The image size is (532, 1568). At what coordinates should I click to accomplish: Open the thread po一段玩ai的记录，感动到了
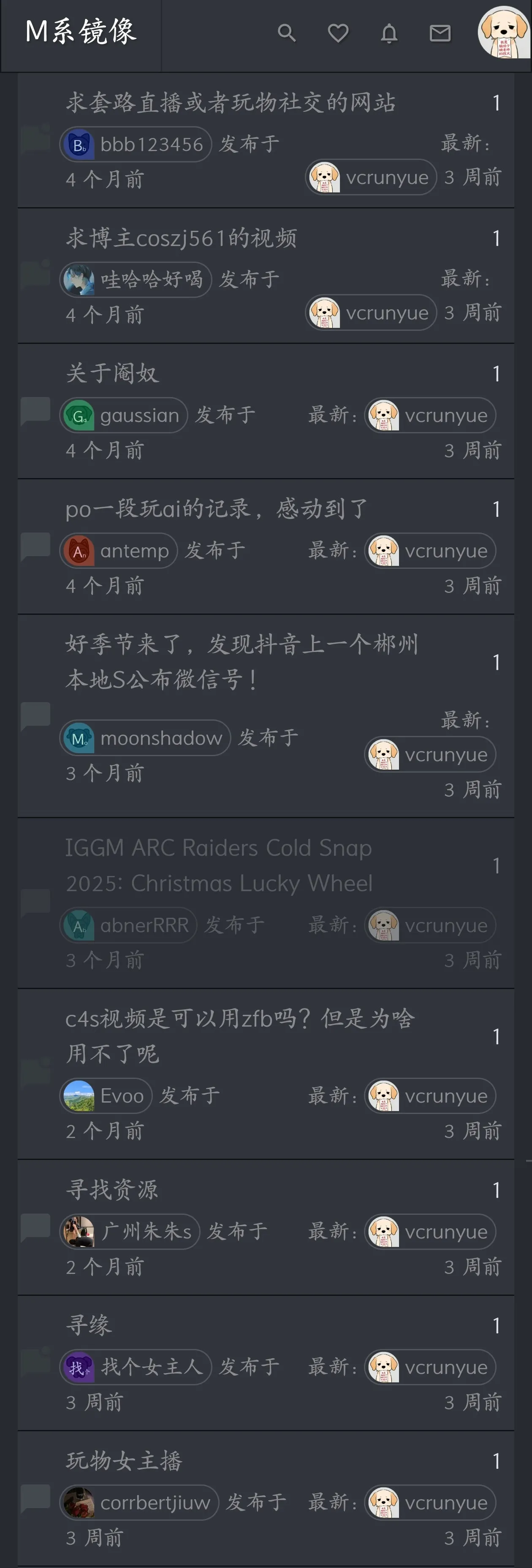pos(216,509)
